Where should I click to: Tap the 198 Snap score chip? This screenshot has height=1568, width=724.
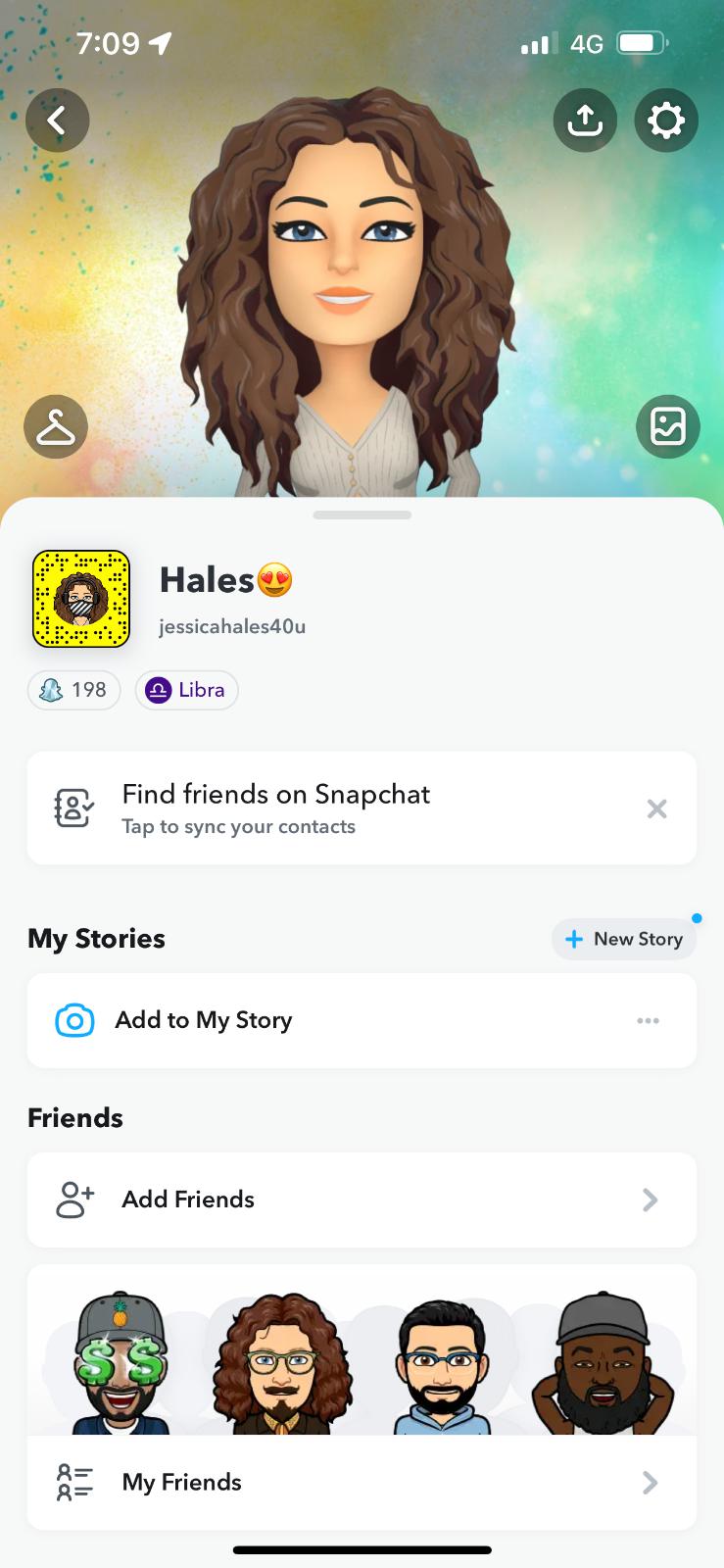click(74, 690)
